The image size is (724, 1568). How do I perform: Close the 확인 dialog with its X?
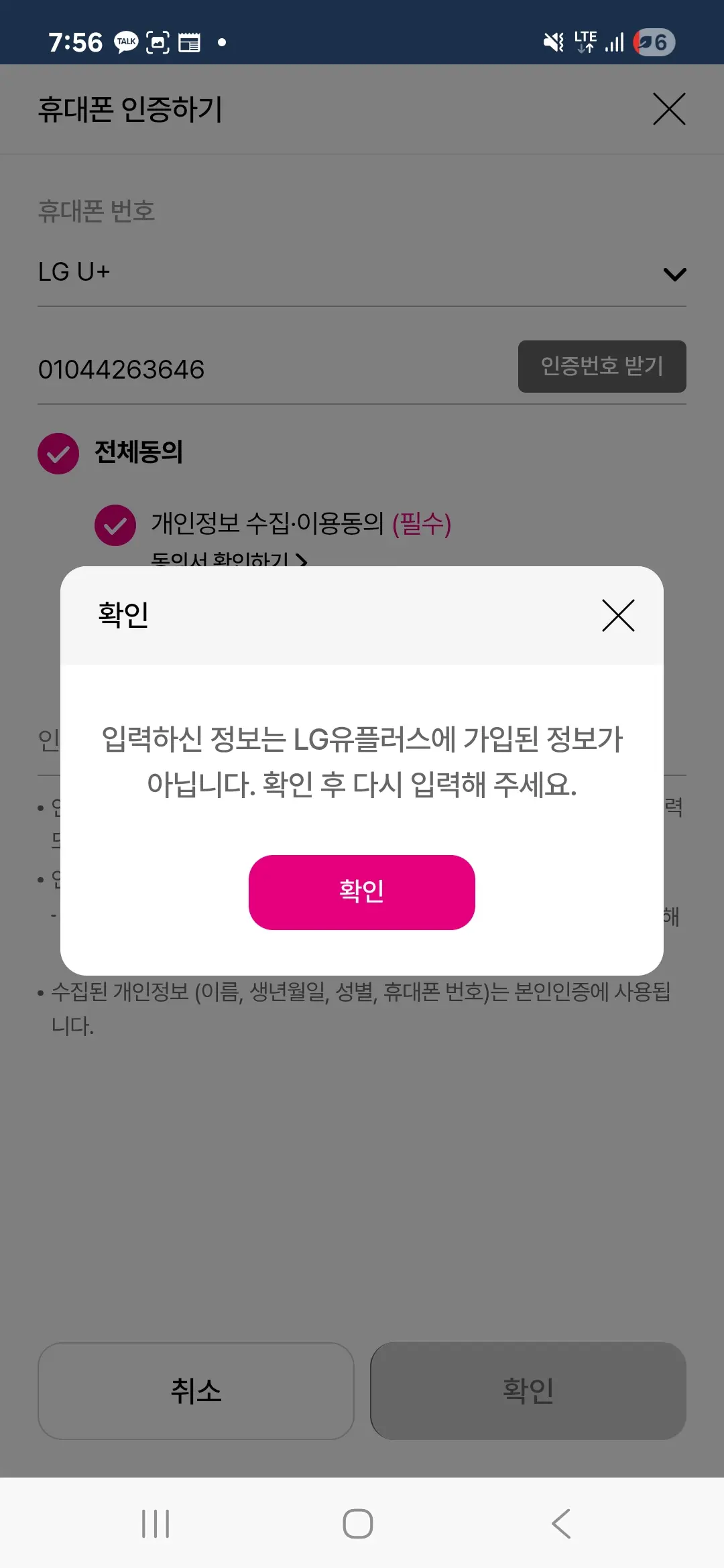(617, 615)
